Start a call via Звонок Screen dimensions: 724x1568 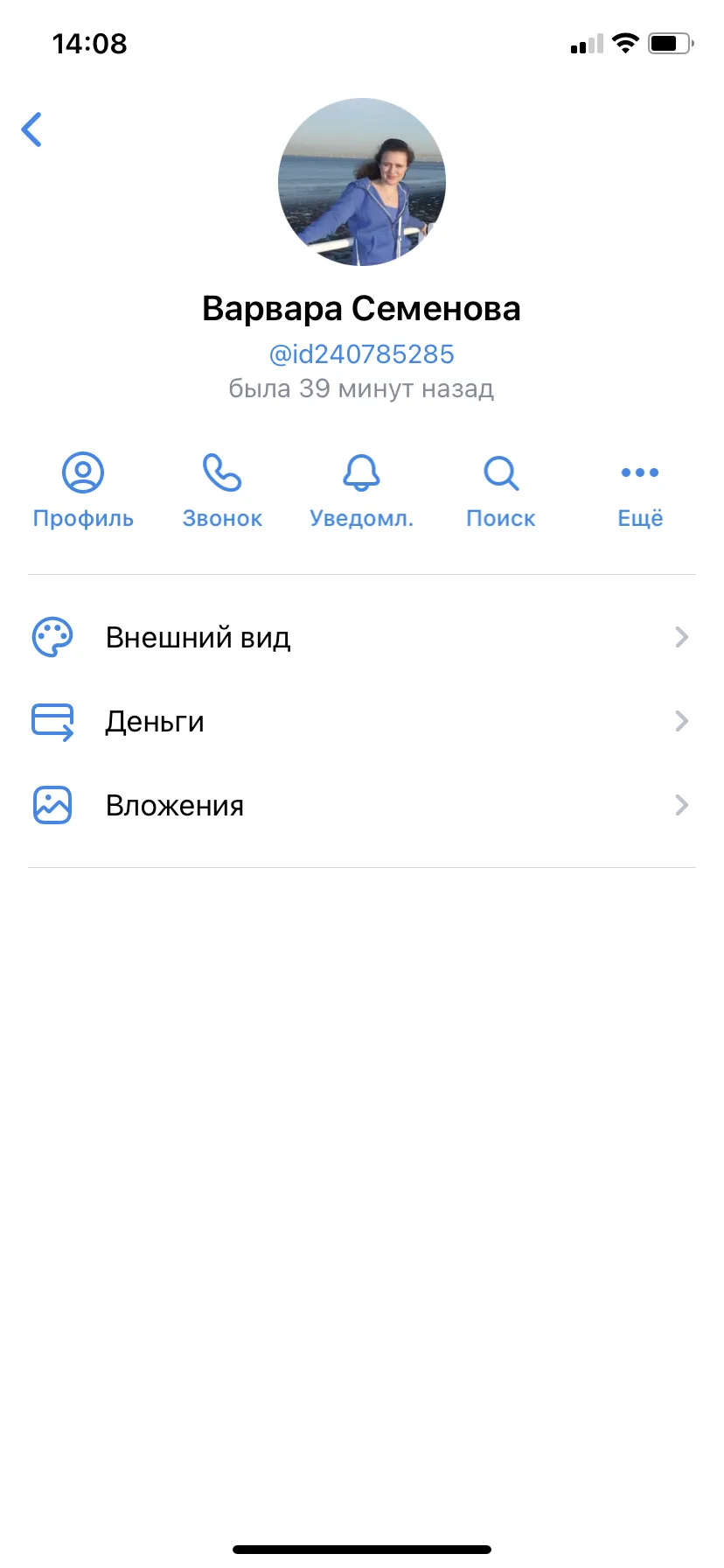(222, 491)
